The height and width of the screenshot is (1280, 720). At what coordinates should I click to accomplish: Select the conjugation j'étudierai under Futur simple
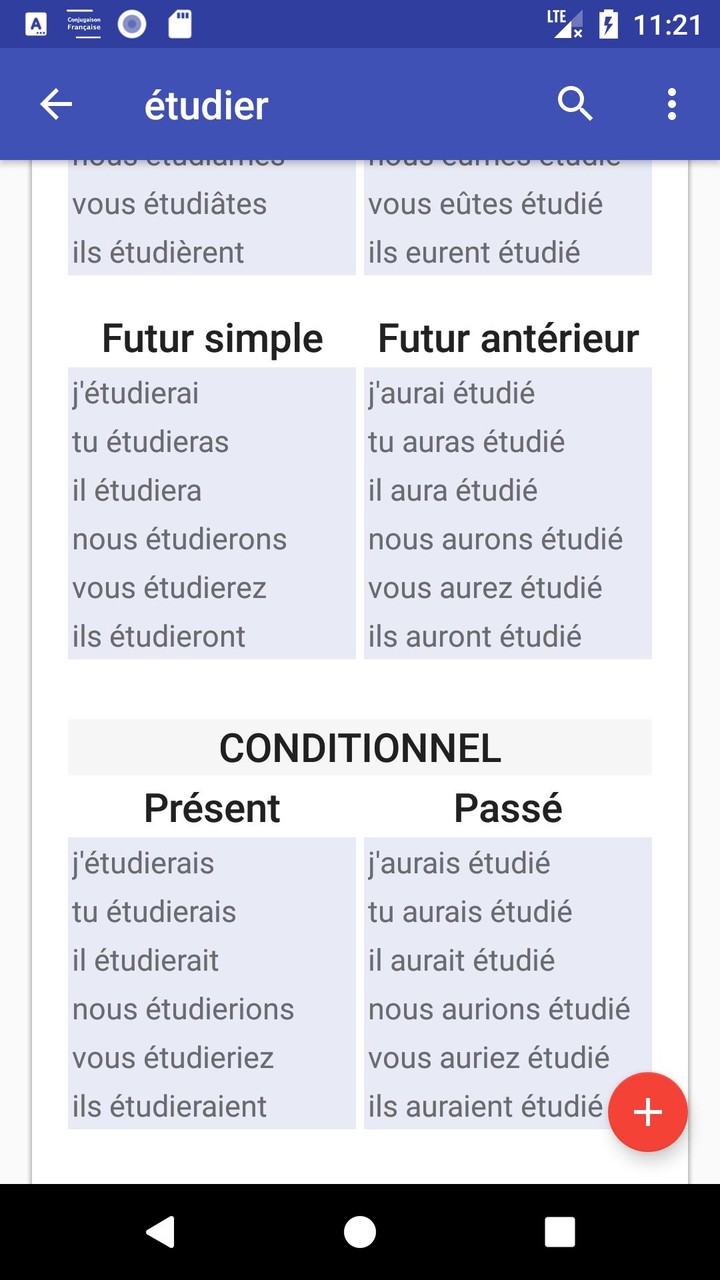pyautogui.click(x=133, y=393)
